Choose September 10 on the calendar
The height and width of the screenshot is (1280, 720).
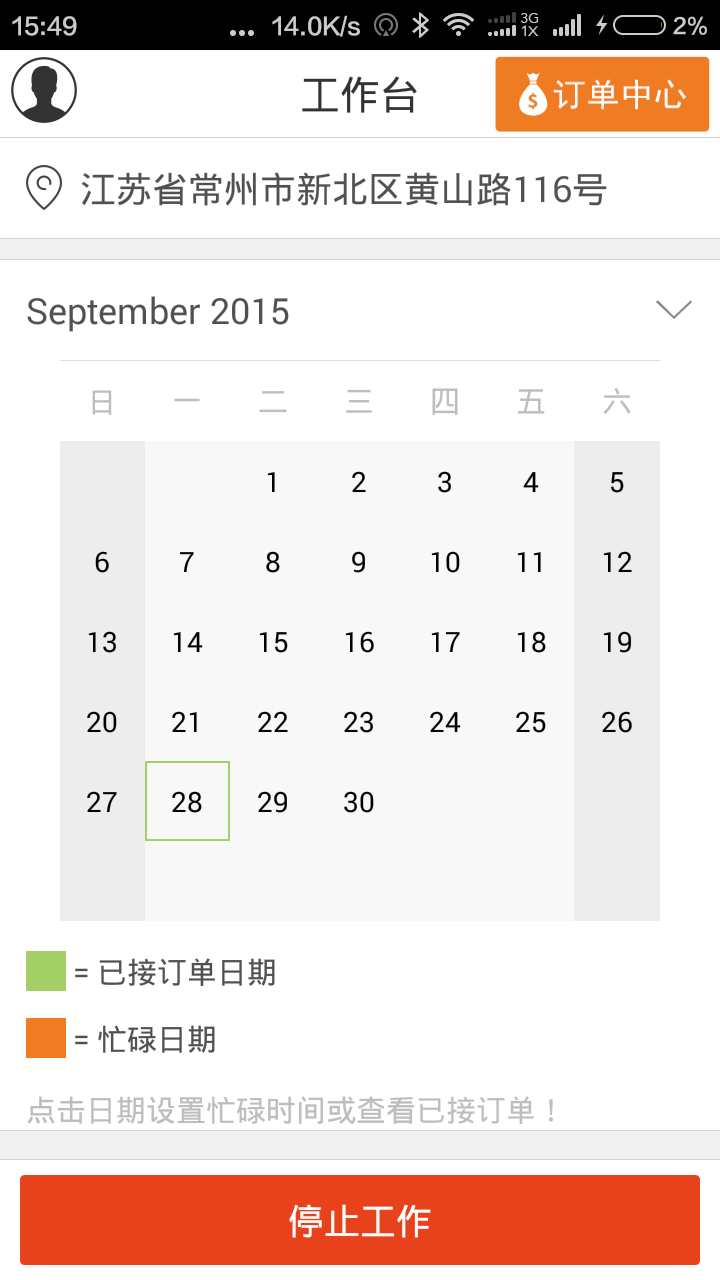click(x=444, y=562)
